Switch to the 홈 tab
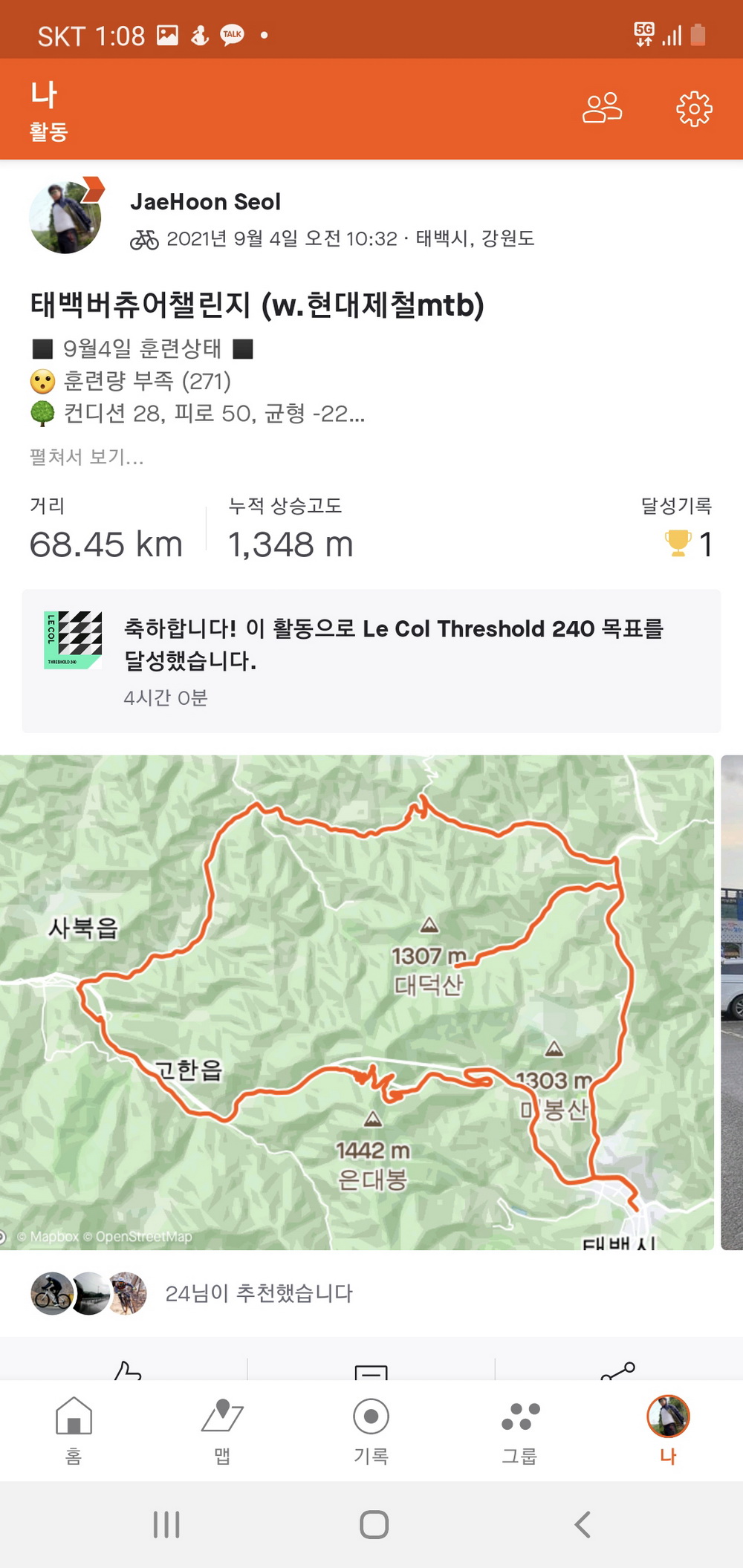The image size is (743, 1568). (x=74, y=1429)
